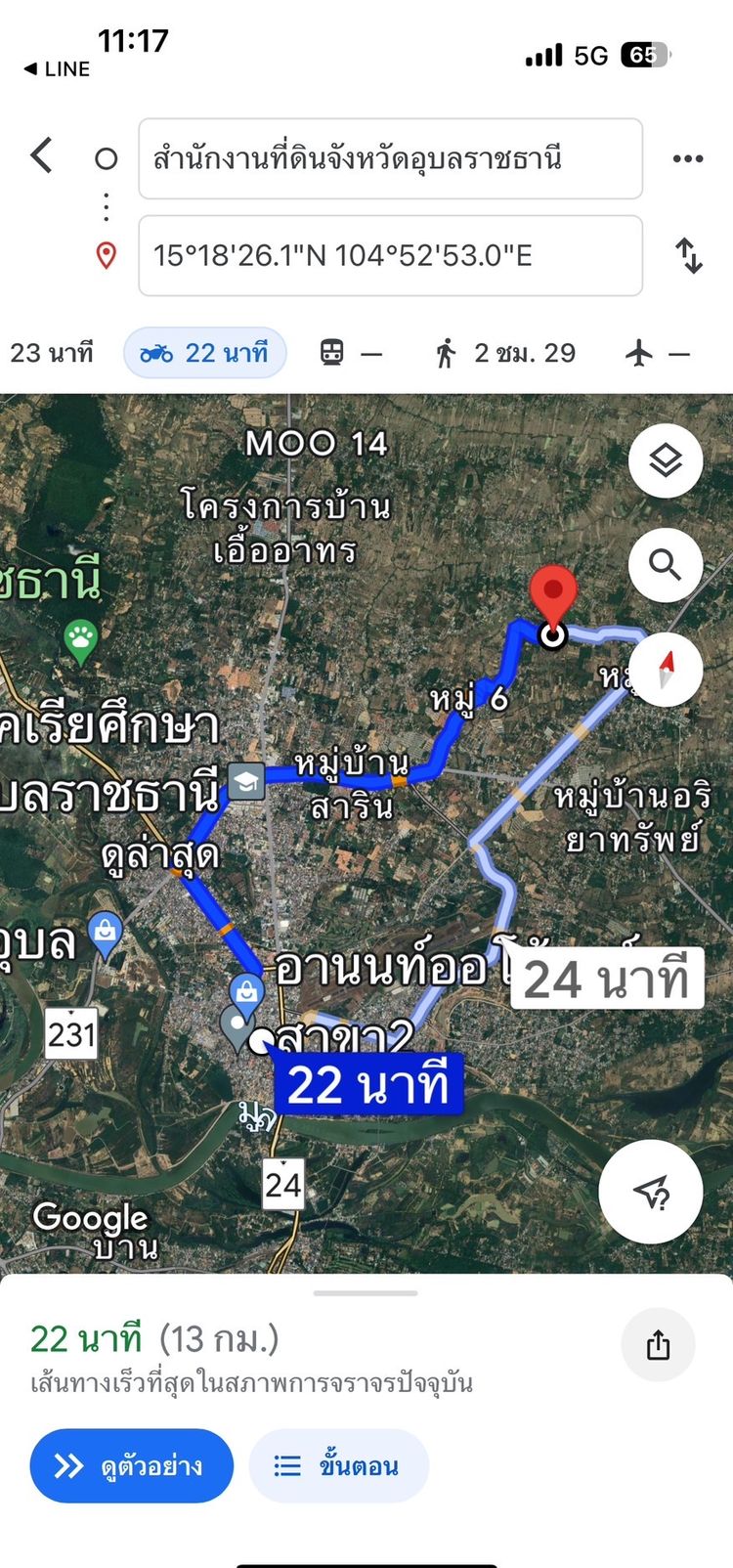Select the walking 2 ชม. 29 mode
This screenshot has height=1568, width=733.
[505, 353]
